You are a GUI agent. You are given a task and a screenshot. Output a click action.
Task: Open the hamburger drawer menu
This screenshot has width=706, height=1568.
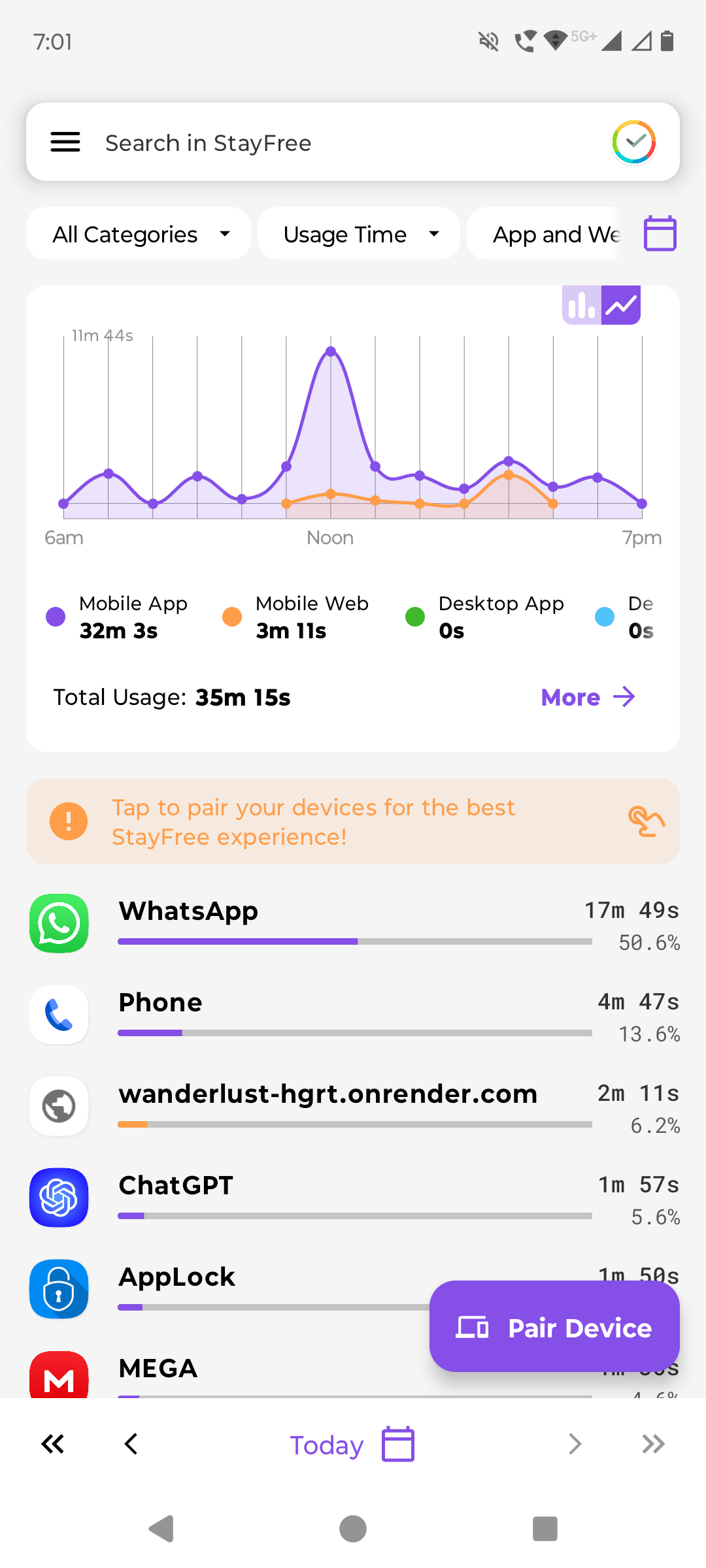pyautogui.click(x=65, y=142)
